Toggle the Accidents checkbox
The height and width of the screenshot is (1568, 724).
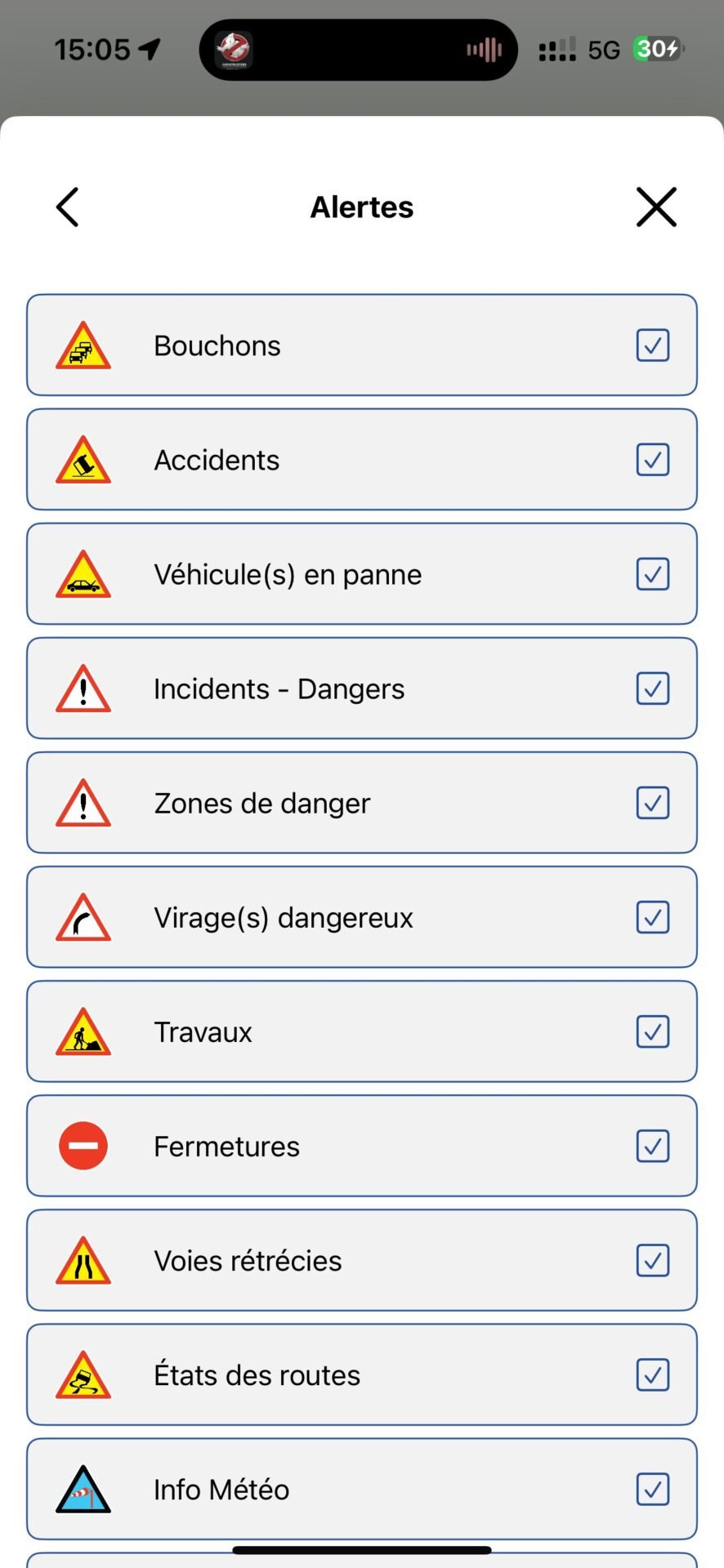(653, 460)
